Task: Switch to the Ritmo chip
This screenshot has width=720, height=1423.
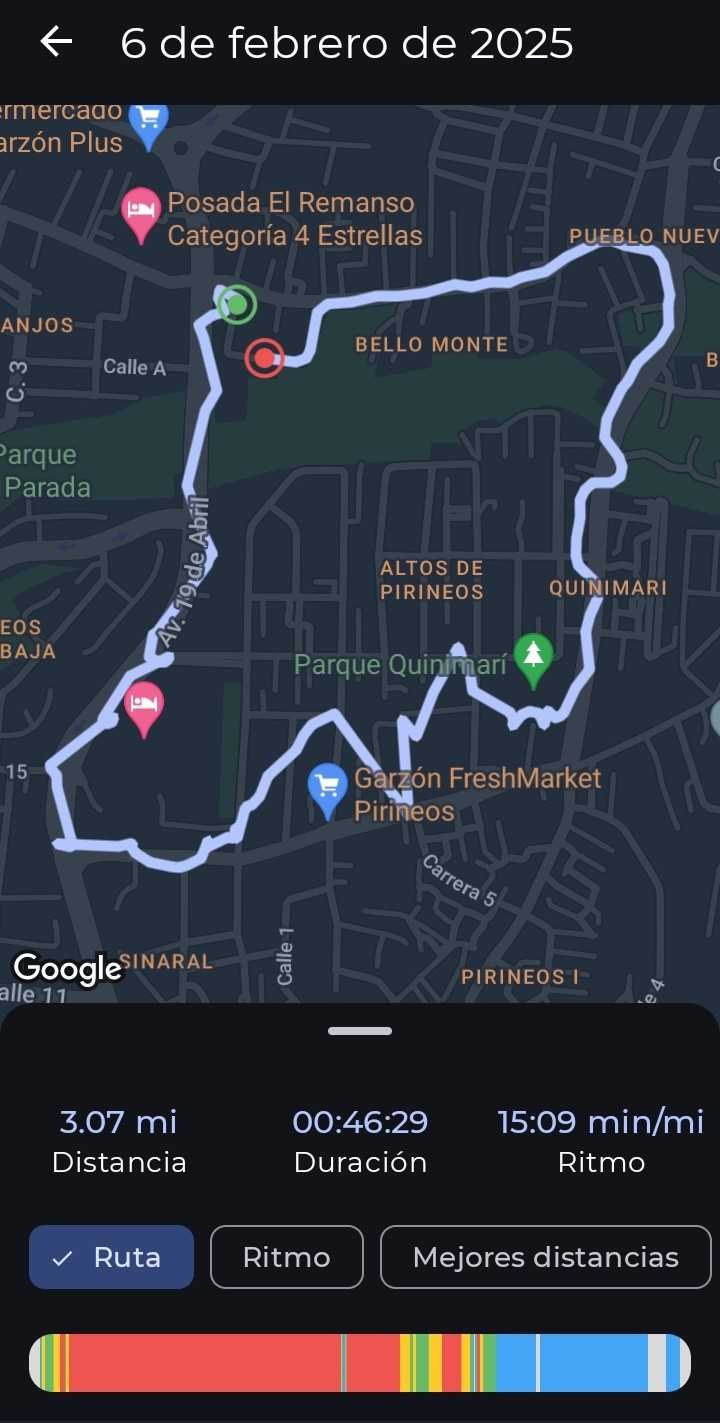Action: click(x=286, y=1257)
